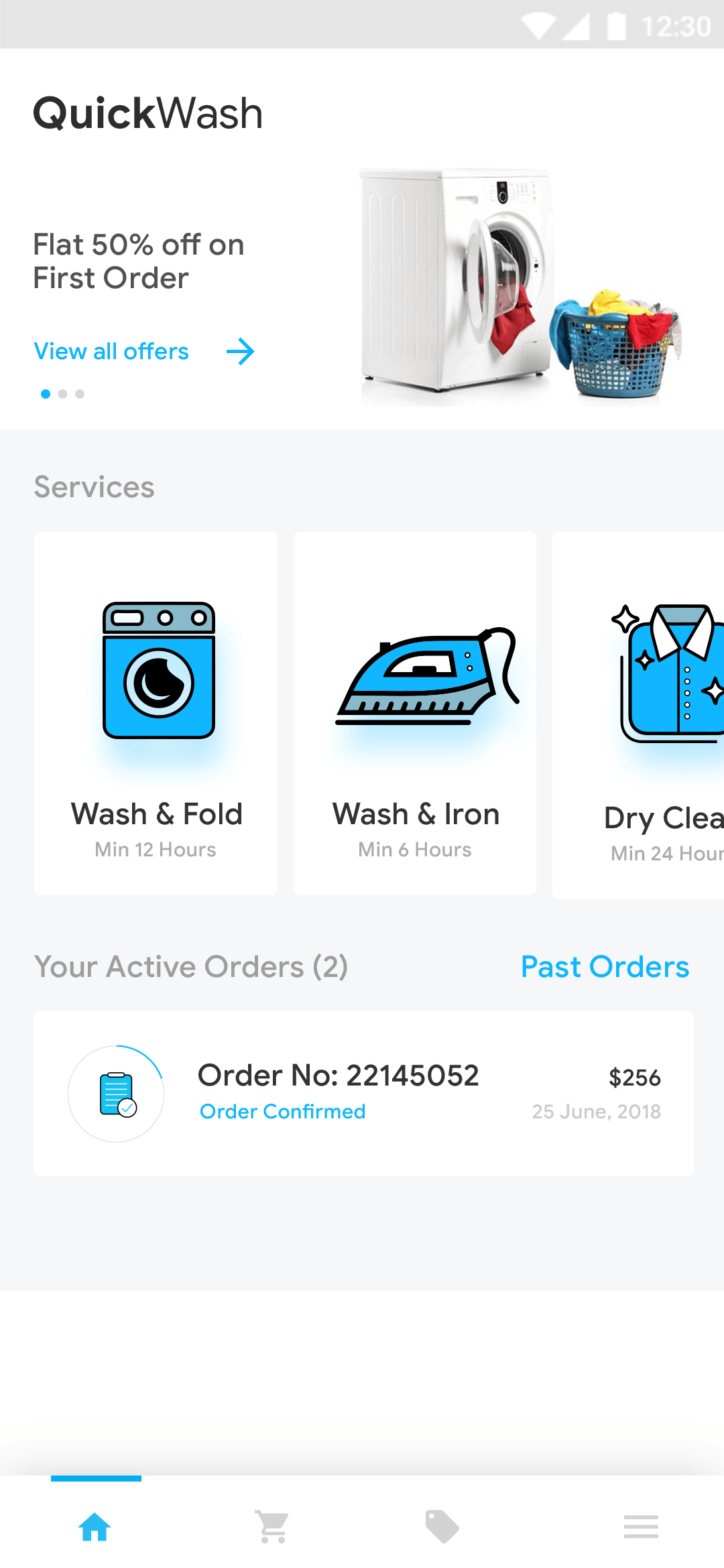Open the active order 22145052 card
This screenshot has width=724, height=1568.
click(x=363, y=1092)
